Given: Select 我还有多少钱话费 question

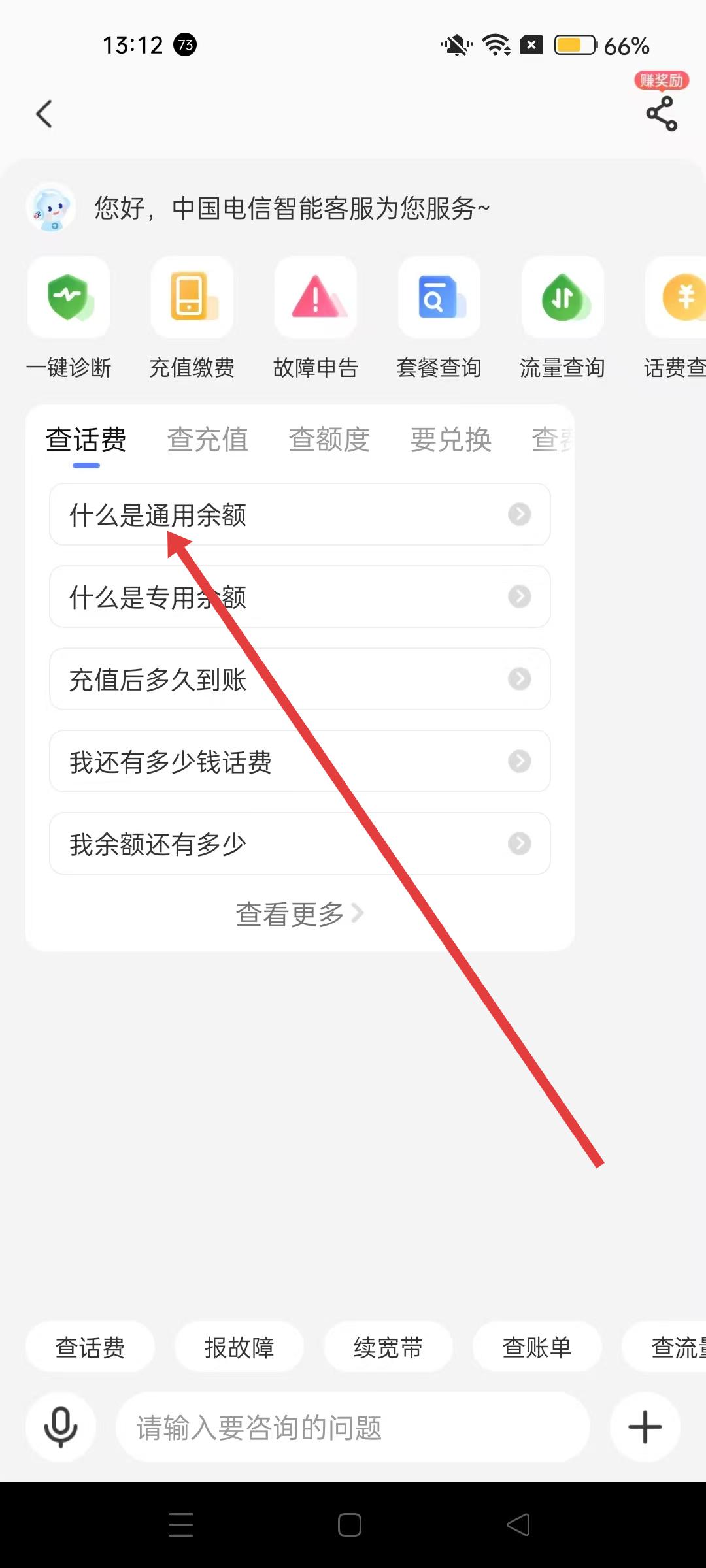Looking at the screenshot, I should tap(299, 762).
